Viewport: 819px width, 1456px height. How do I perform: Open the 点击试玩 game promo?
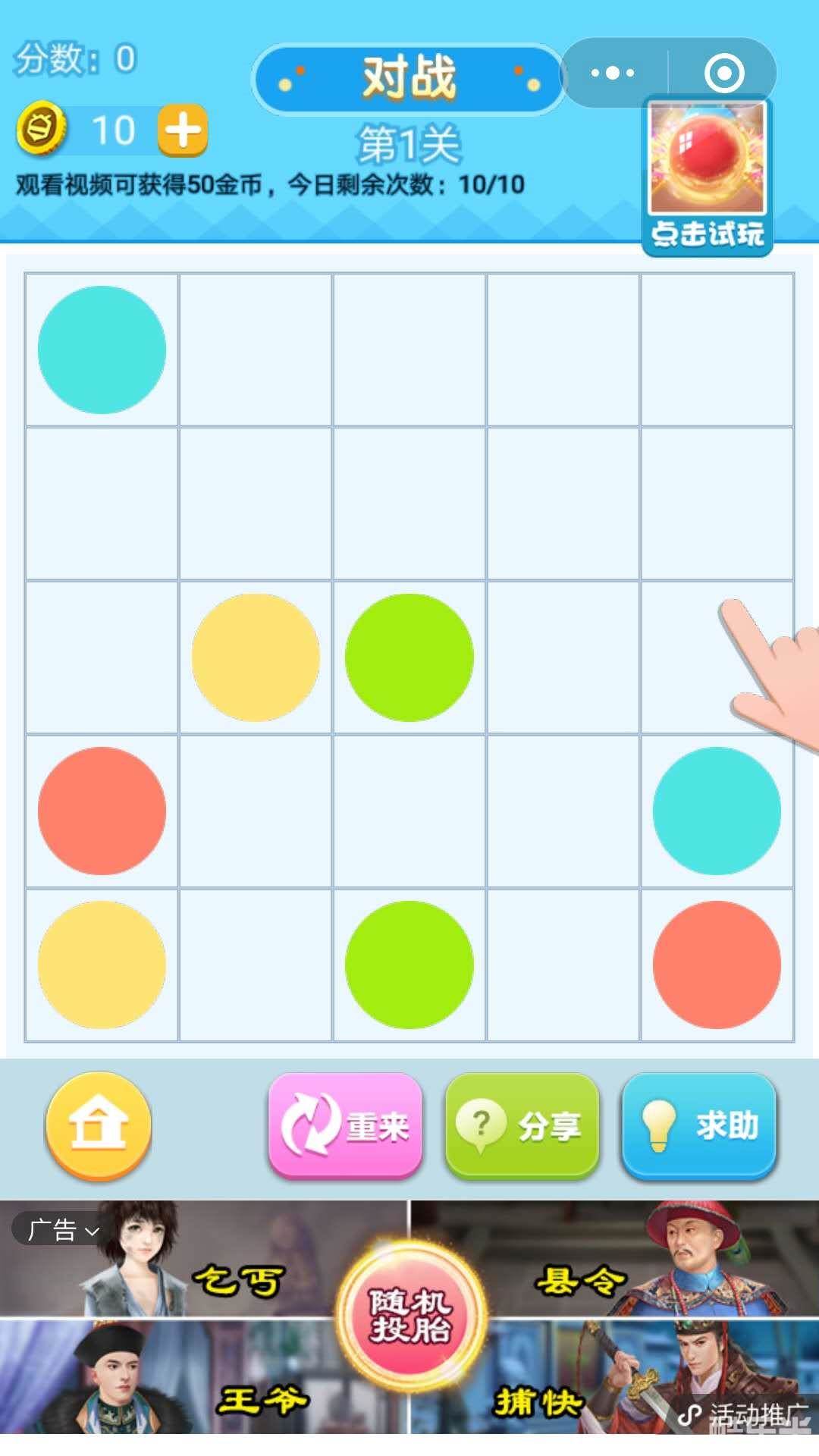tap(708, 176)
